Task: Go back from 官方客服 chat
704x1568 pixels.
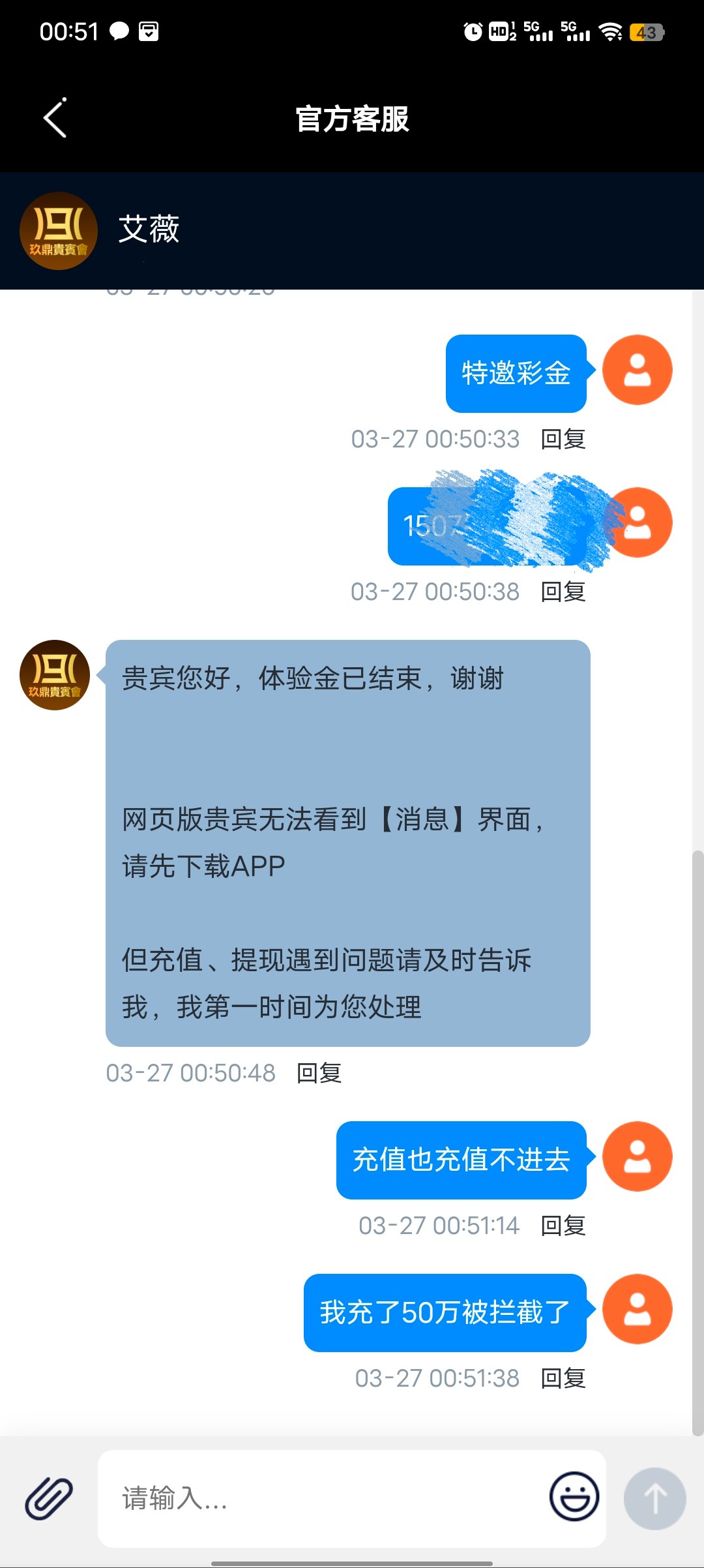Action: (55, 118)
